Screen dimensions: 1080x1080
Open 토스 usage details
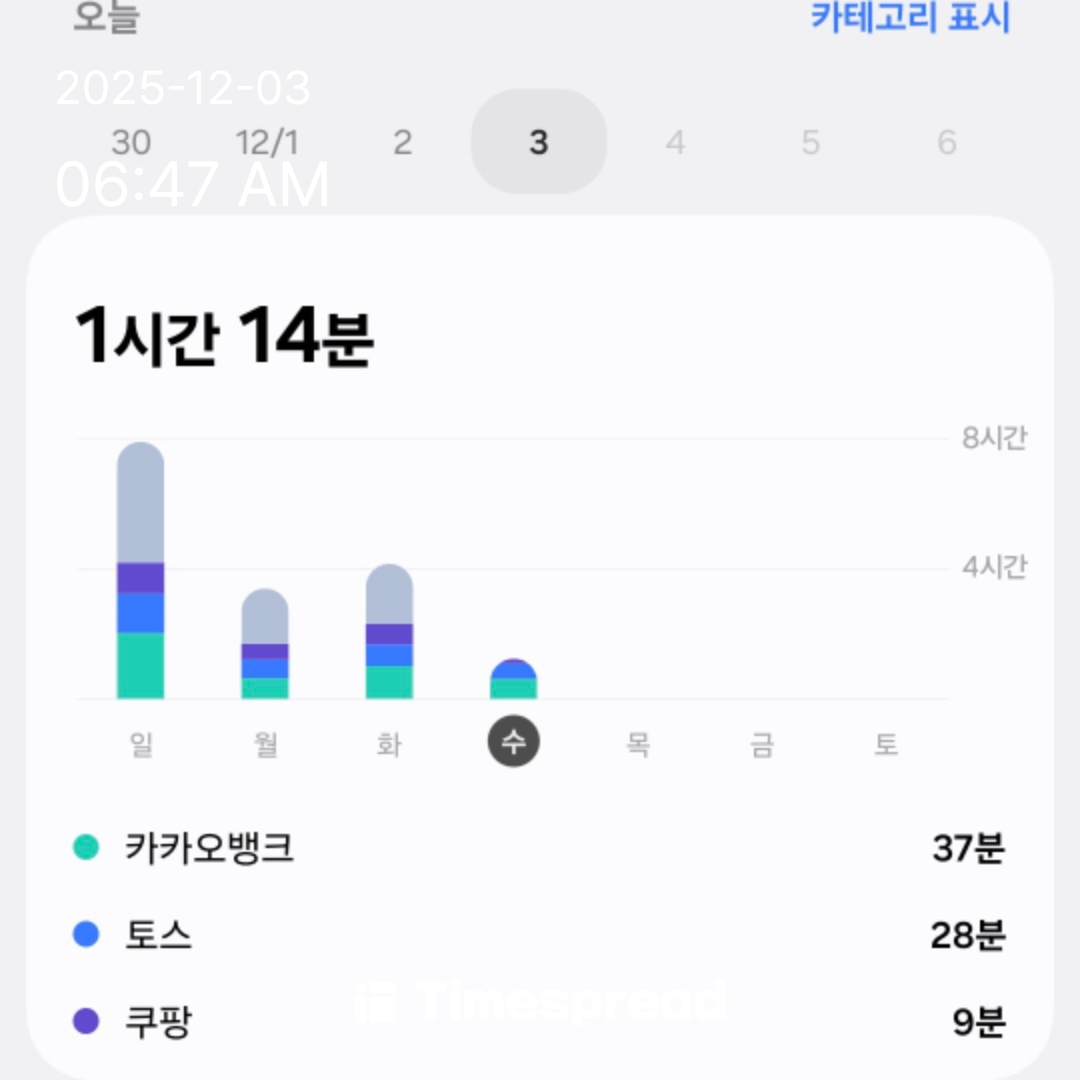539,936
